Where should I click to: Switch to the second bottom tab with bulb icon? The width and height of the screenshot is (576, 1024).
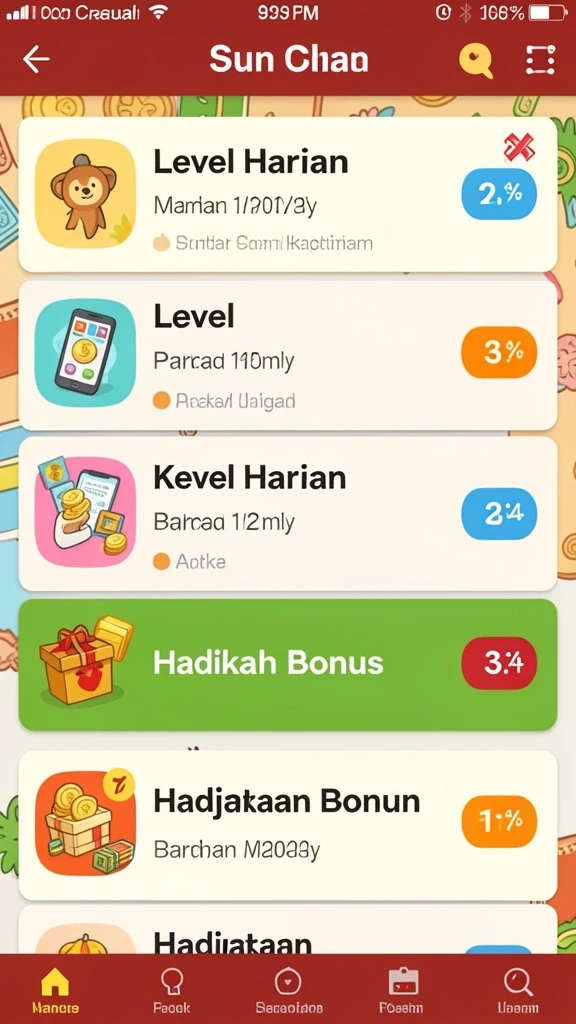172,989
